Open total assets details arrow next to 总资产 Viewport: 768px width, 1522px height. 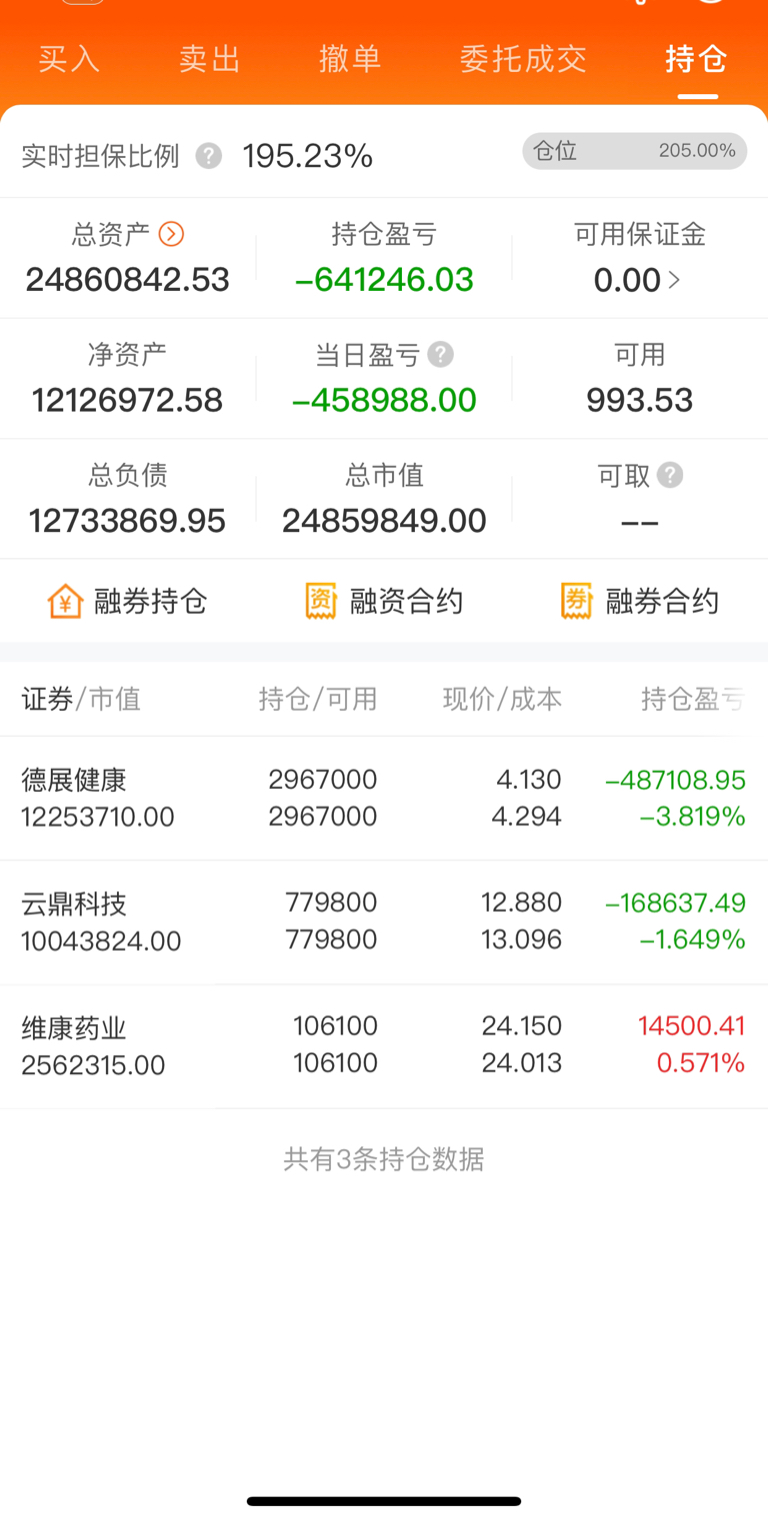(x=172, y=235)
